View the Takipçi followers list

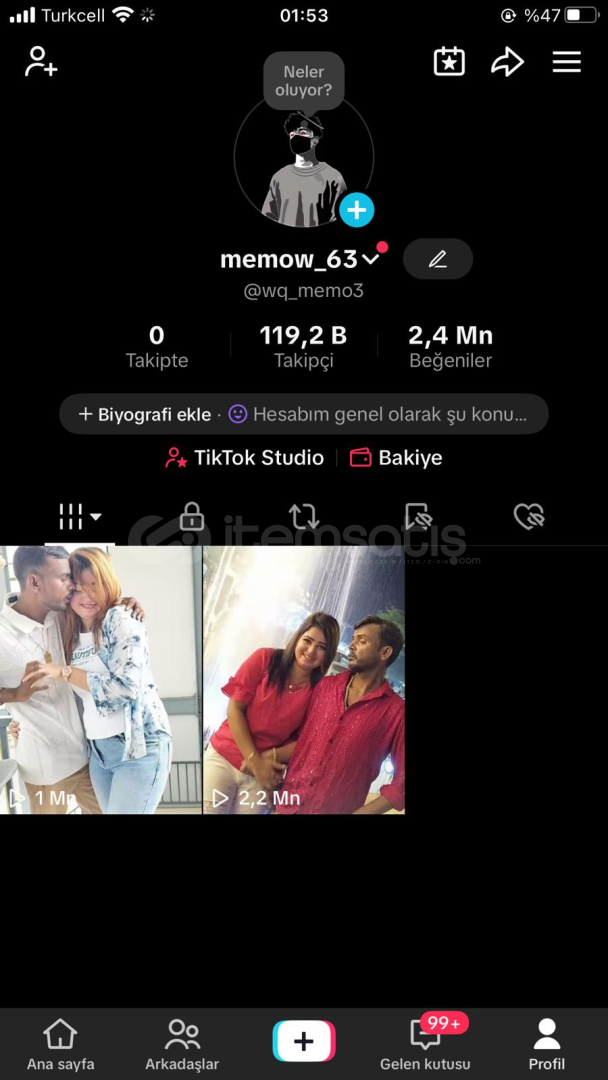coord(303,346)
